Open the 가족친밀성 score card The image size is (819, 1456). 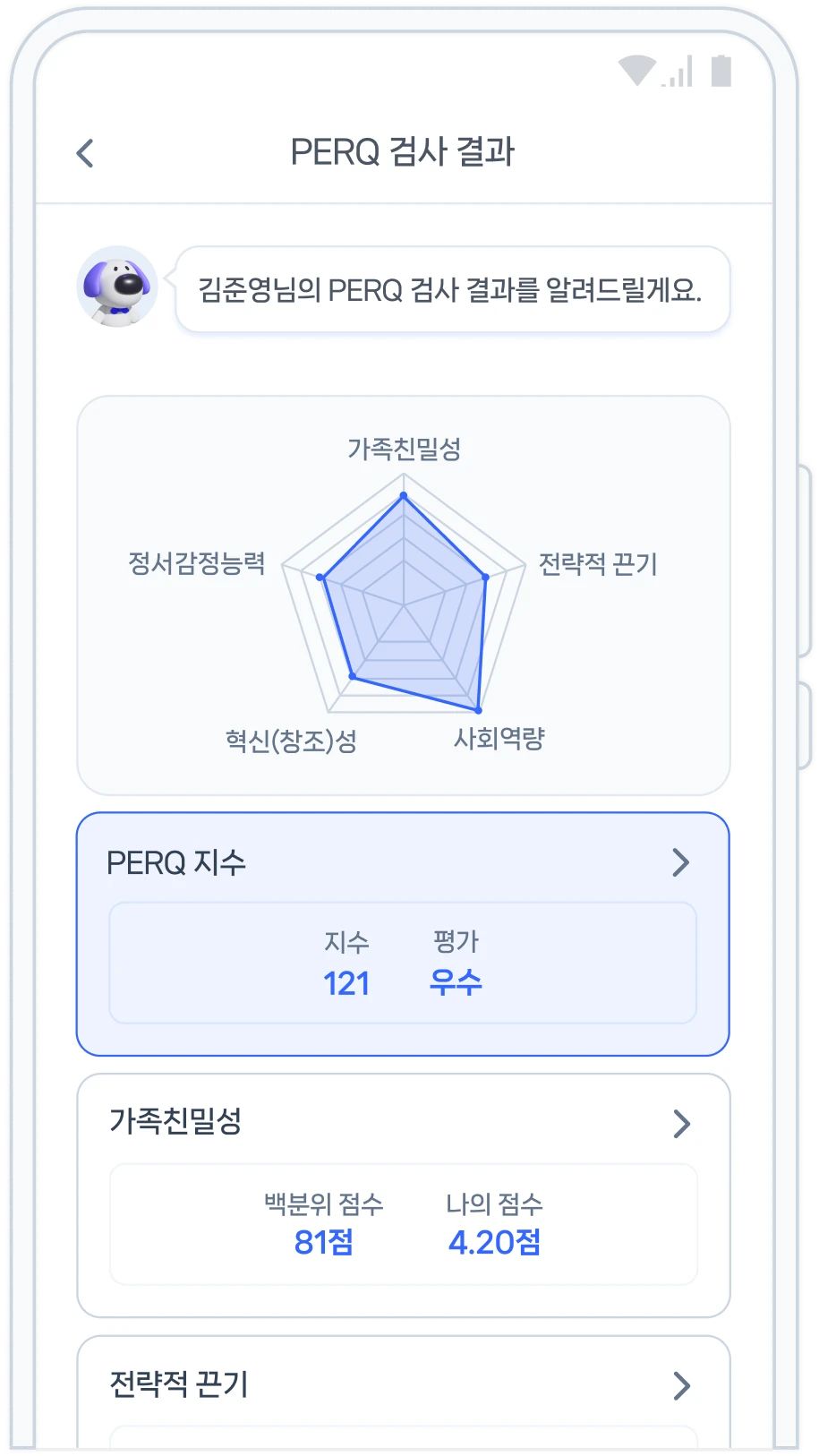click(x=403, y=1195)
